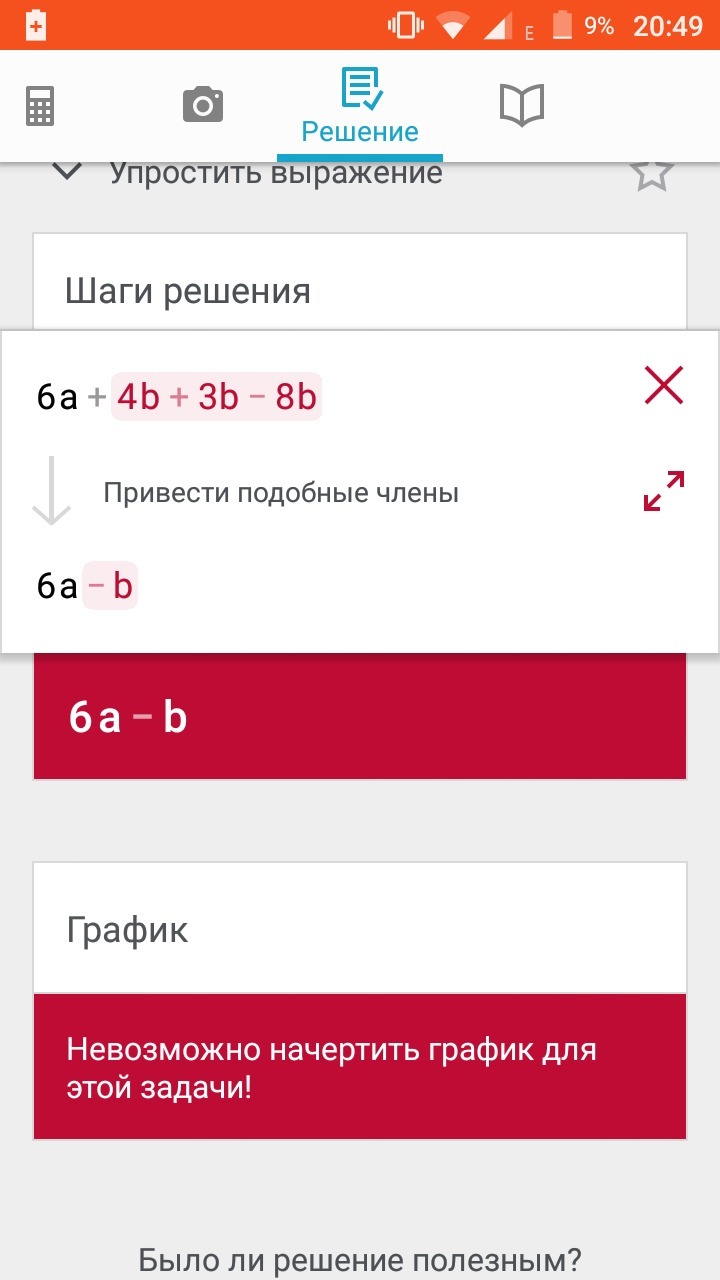Add solution to favorites with the star
720x1280 pixels.
coord(652,172)
